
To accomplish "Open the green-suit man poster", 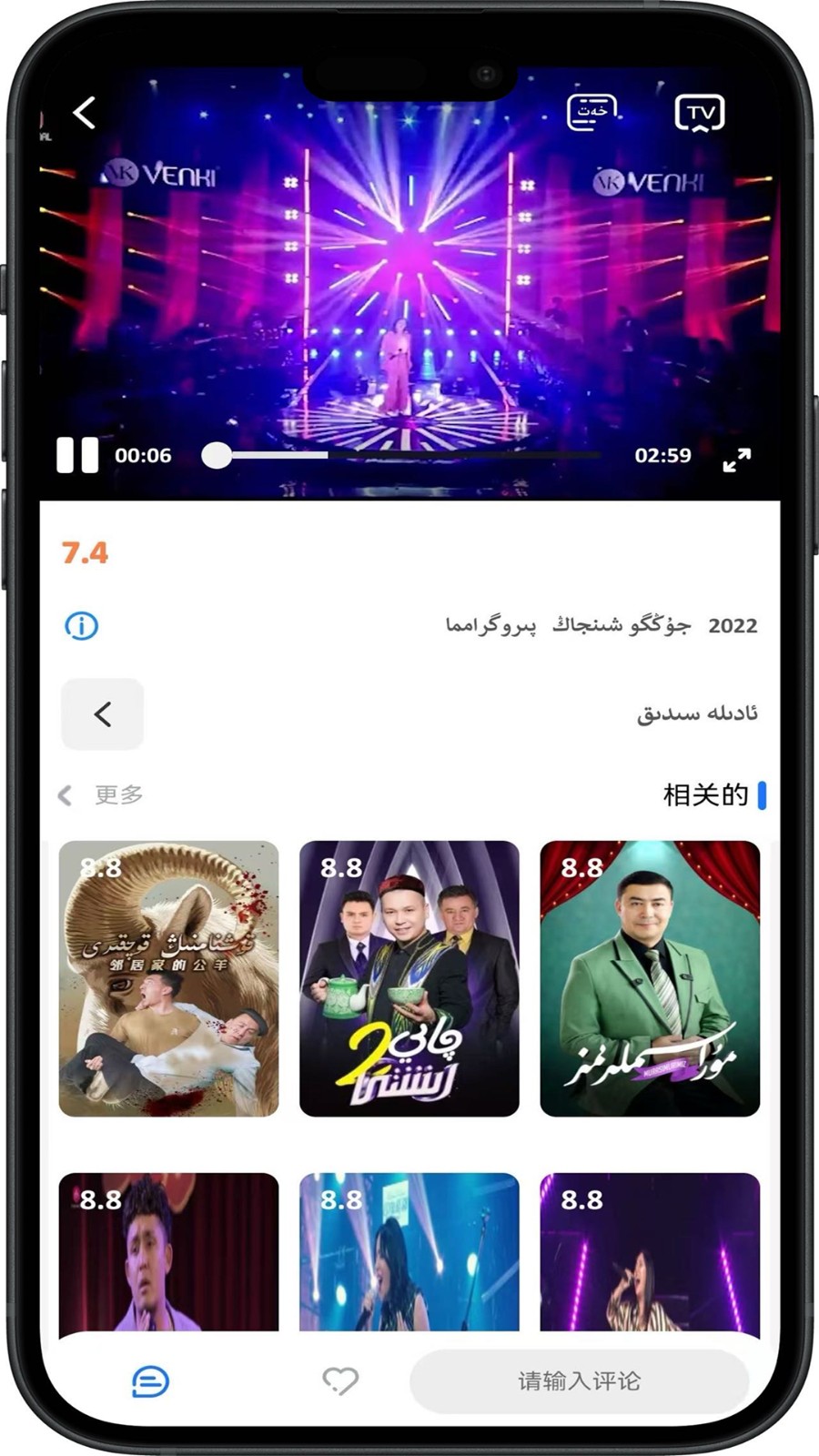I will 649,978.
